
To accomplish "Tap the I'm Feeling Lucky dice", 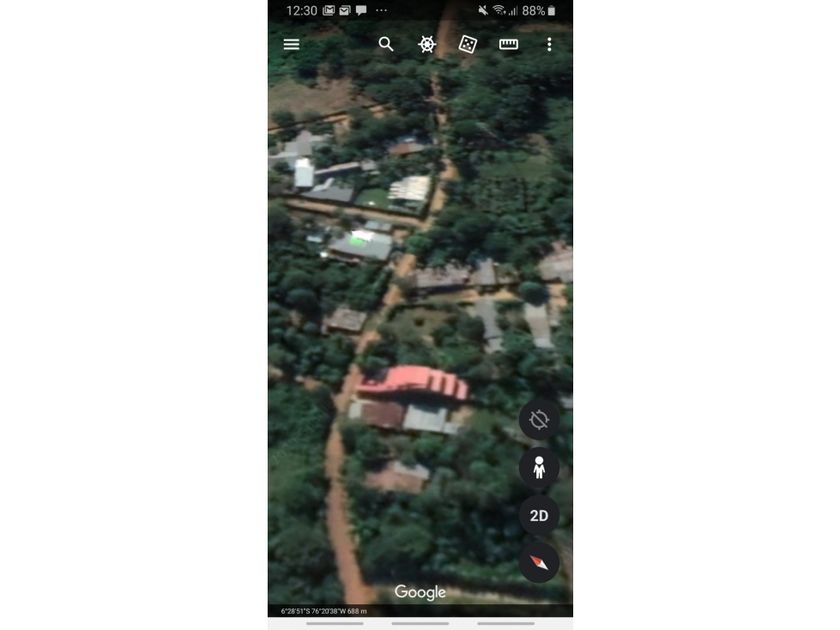I will pos(467,44).
